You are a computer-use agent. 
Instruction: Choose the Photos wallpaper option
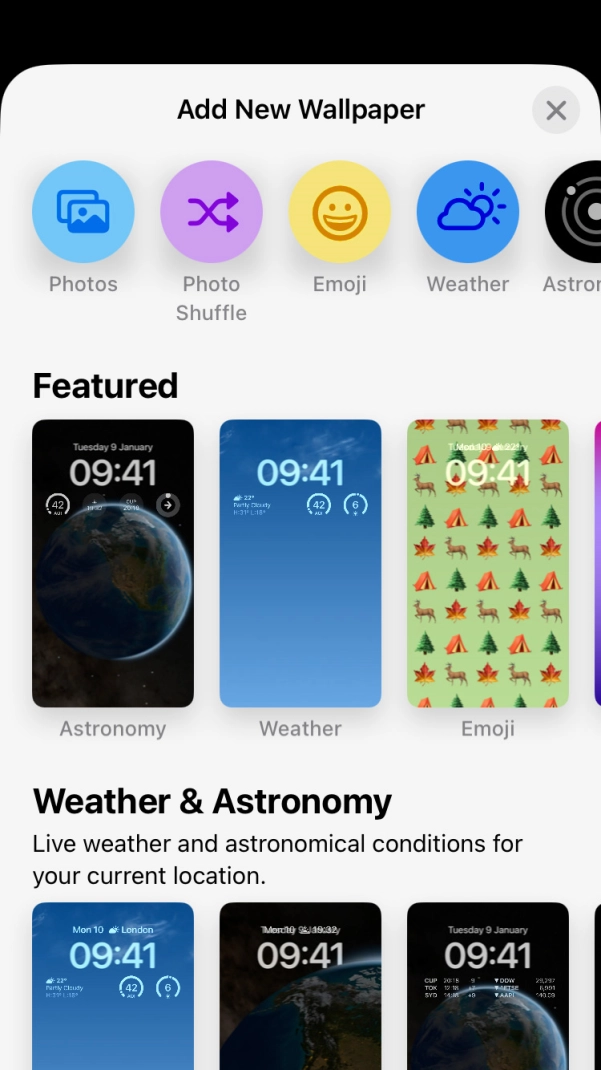point(83,212)
